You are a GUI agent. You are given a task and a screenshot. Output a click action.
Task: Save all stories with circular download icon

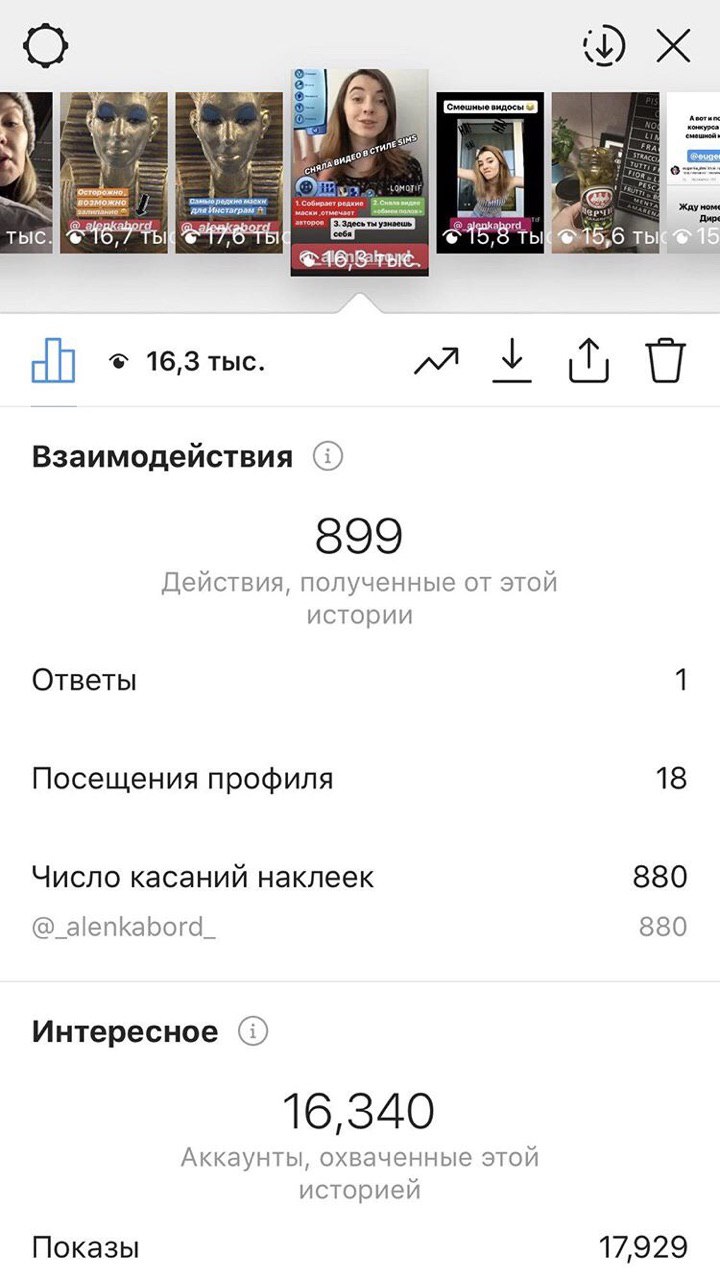tap(604, 46)
